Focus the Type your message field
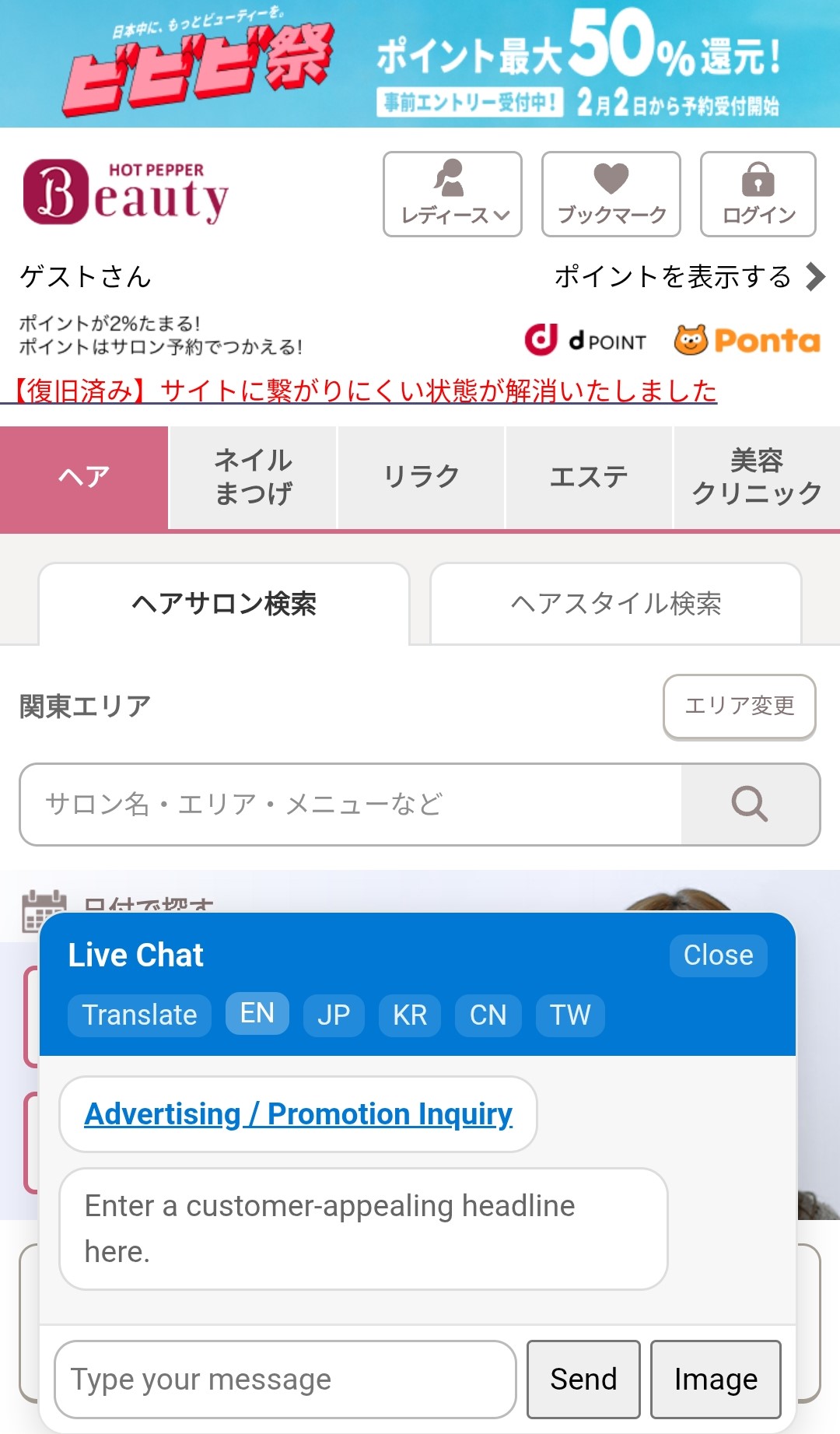 tap(285, 1380)
